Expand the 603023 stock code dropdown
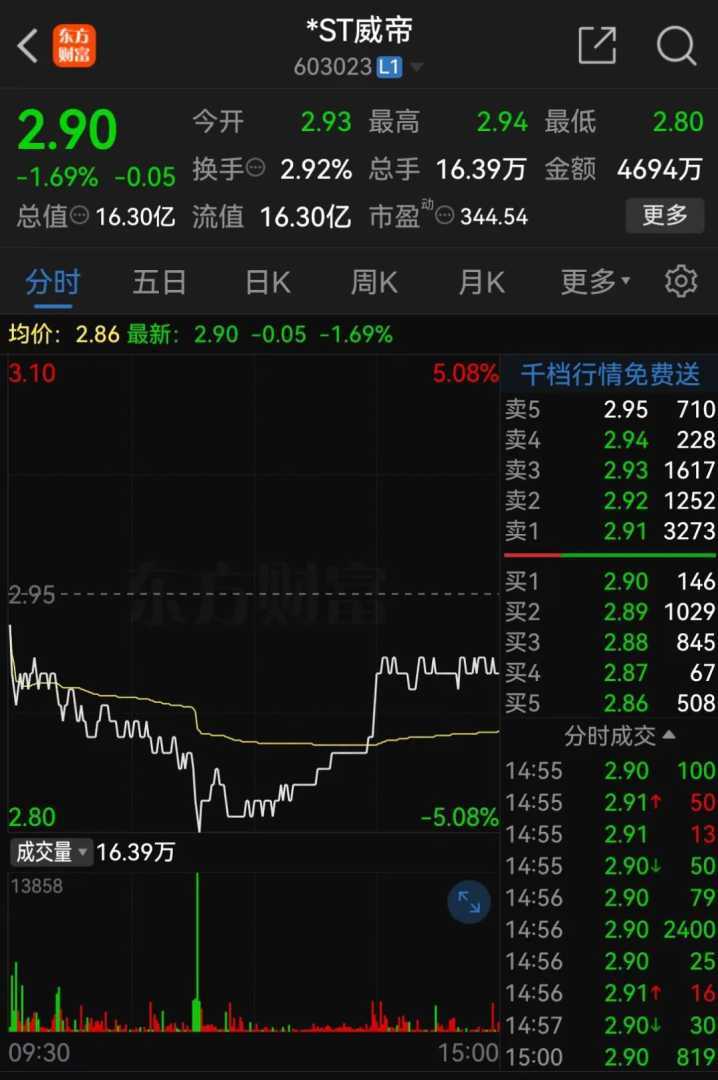 [x=416, y=68]
